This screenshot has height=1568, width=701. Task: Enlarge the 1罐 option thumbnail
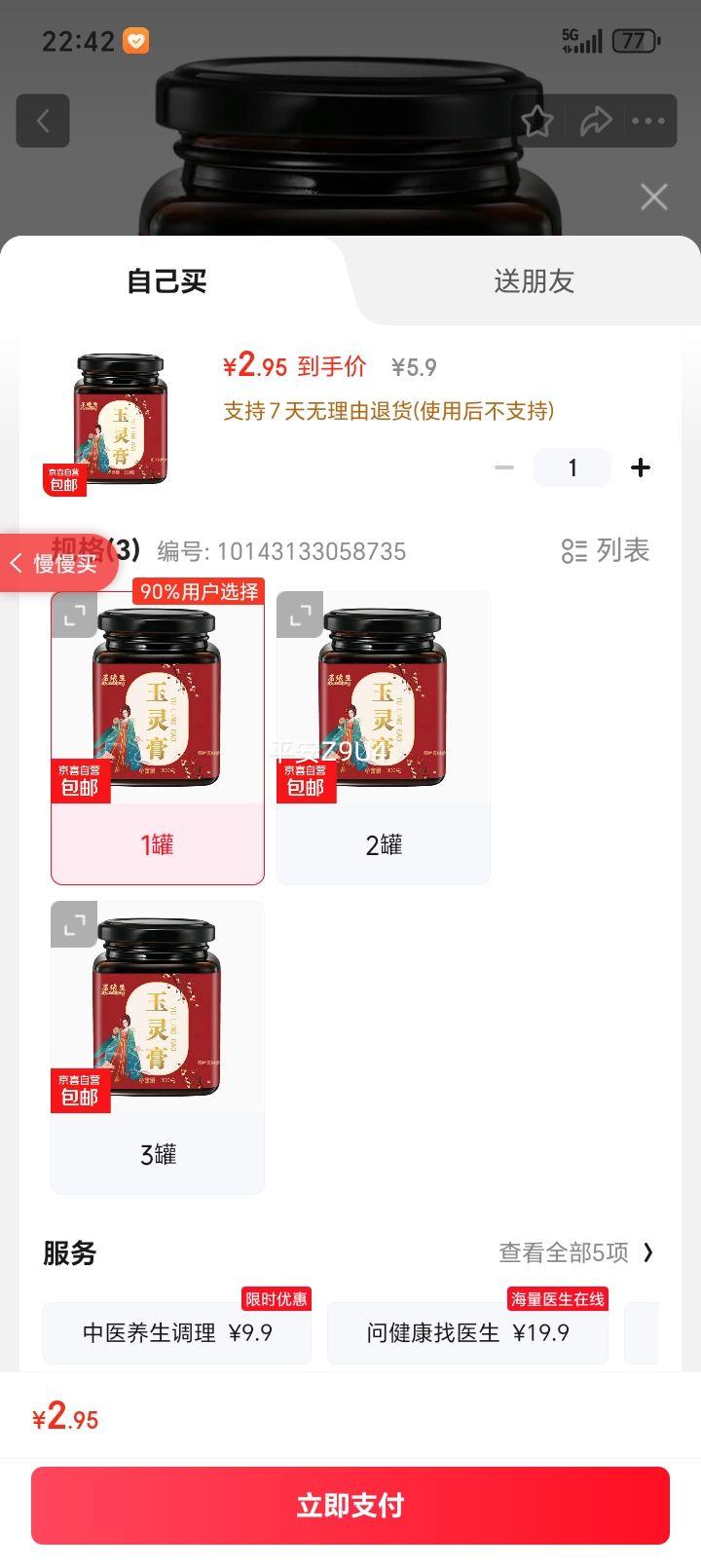[x=71, y=615]
